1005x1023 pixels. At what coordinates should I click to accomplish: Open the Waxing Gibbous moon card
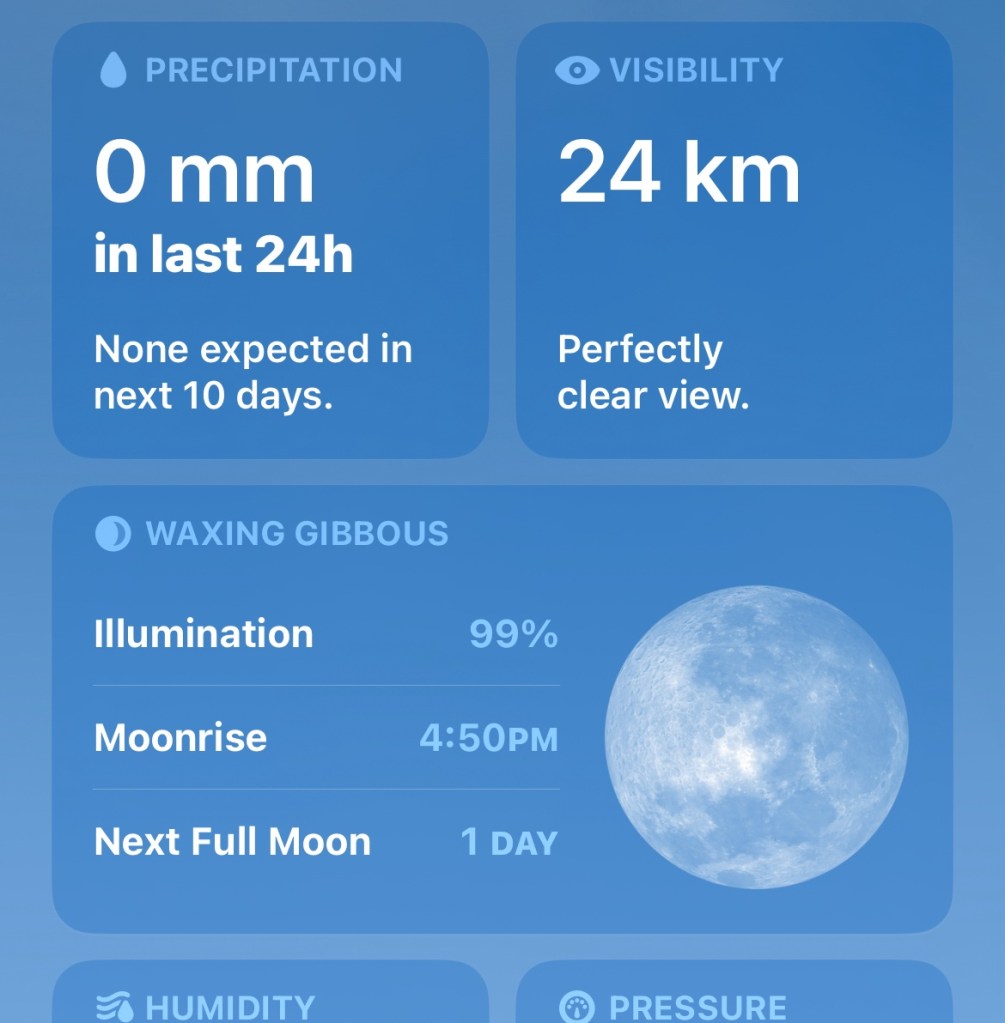click(500, 710)
